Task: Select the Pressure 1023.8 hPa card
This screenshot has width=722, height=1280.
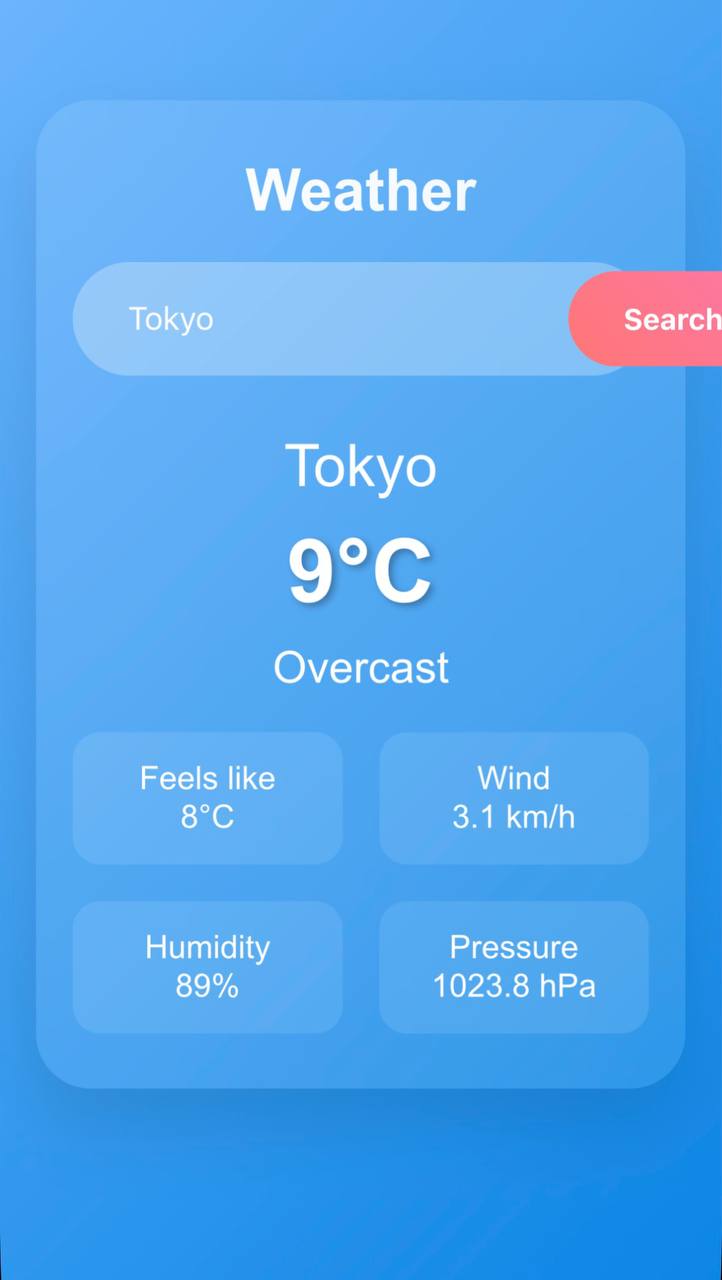Action: (514, 966)
